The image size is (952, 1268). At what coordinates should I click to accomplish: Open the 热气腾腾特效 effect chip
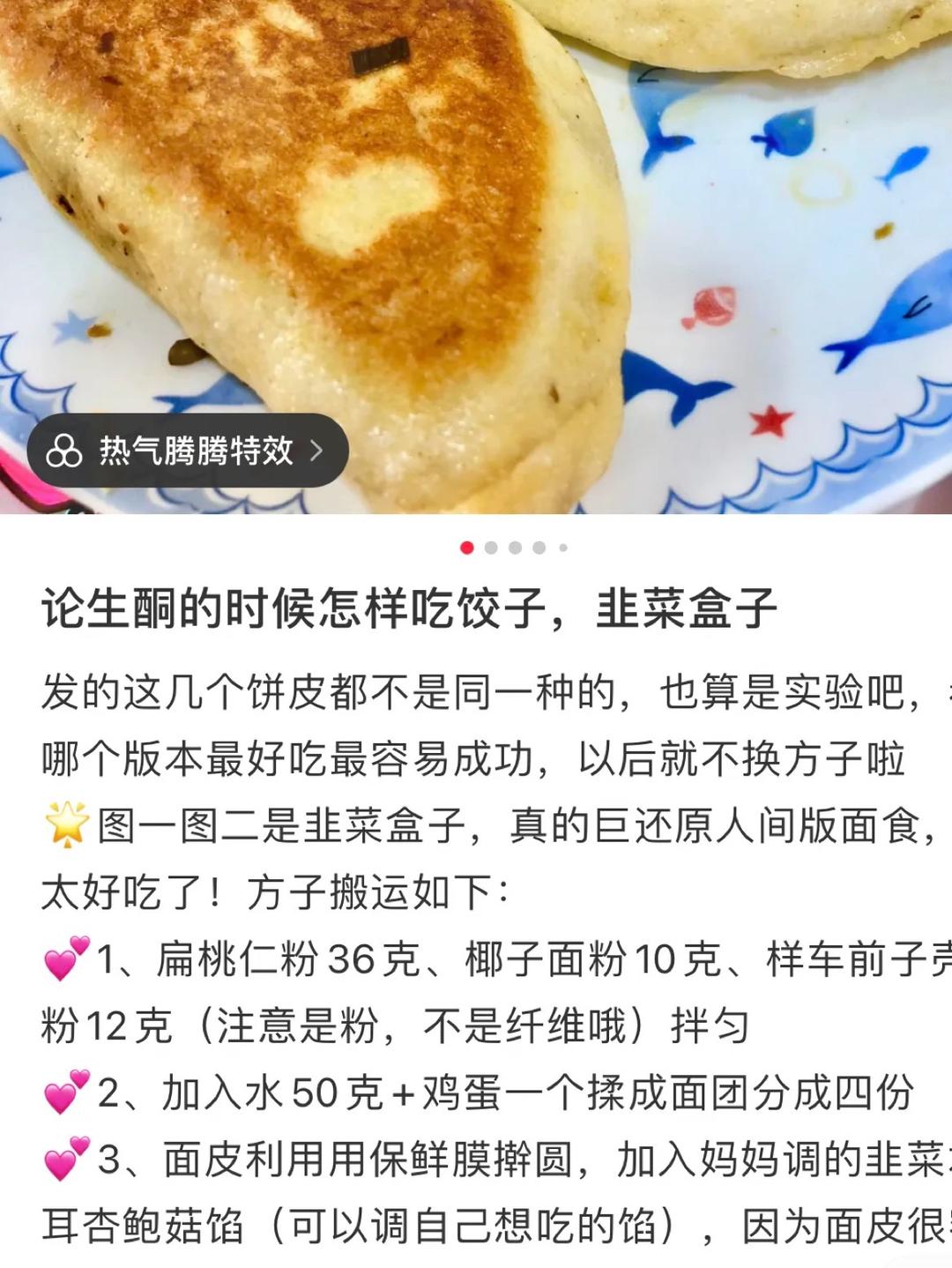click(x=188, y=451)
